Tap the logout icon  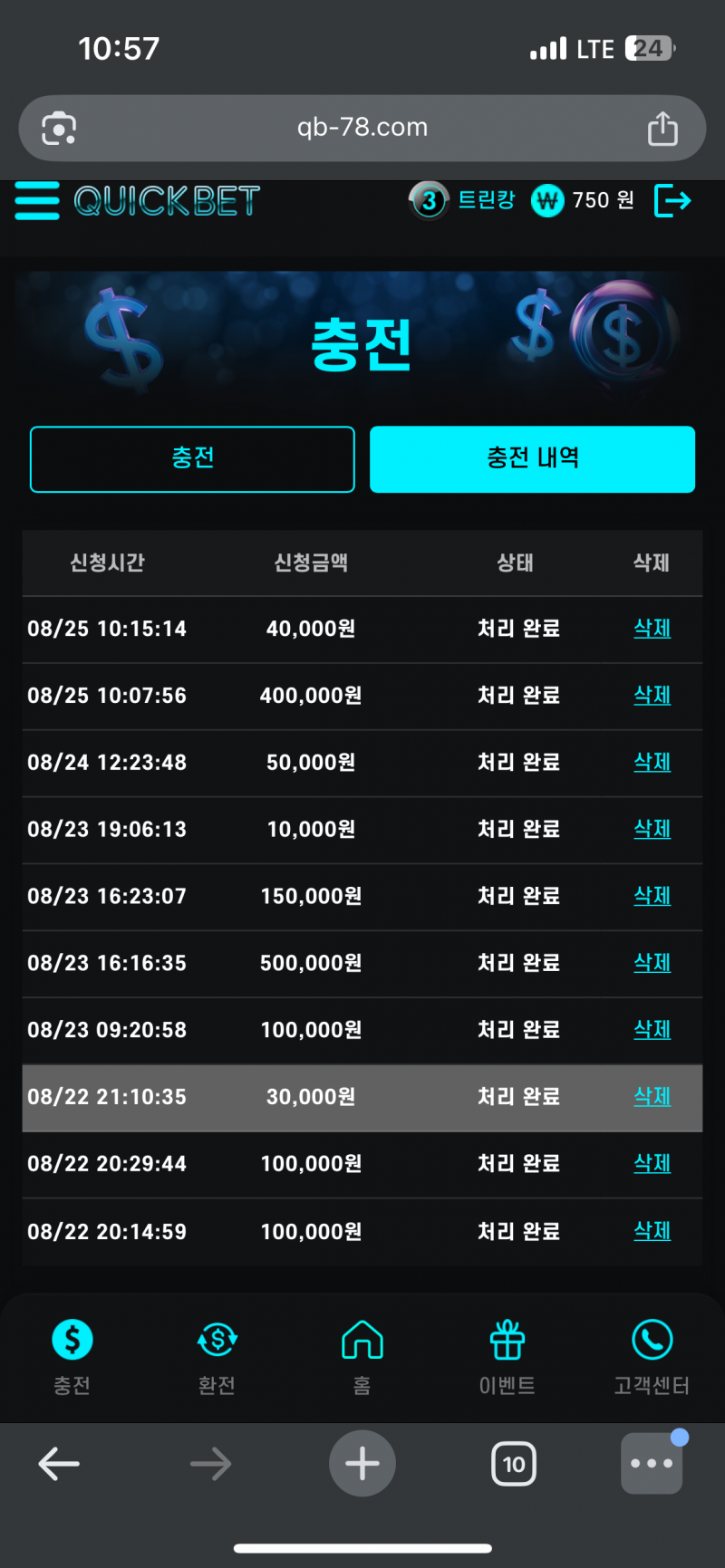pyautogui.click(x=672, y=200)
